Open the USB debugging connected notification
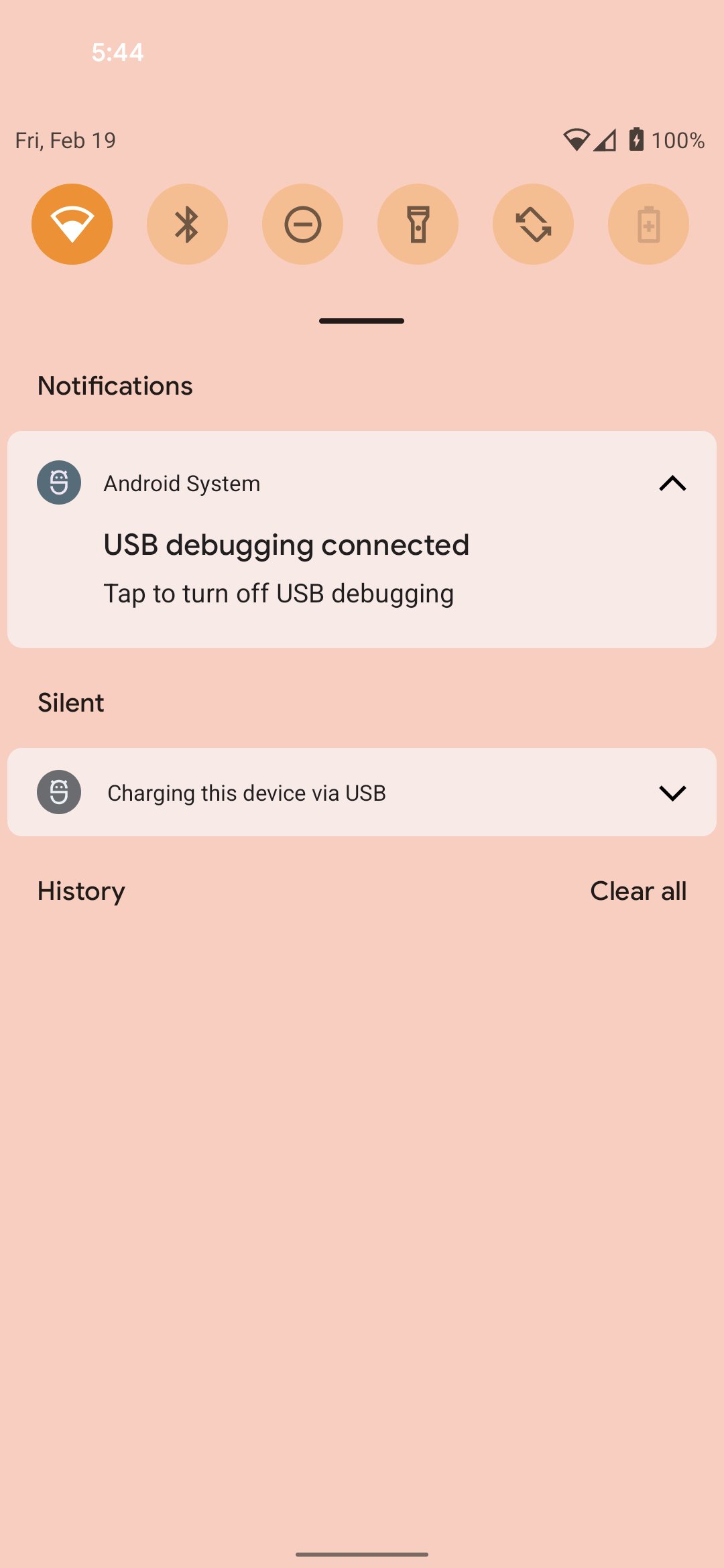Viewport: 724px width, 1568px height. [x=362, y=539]
